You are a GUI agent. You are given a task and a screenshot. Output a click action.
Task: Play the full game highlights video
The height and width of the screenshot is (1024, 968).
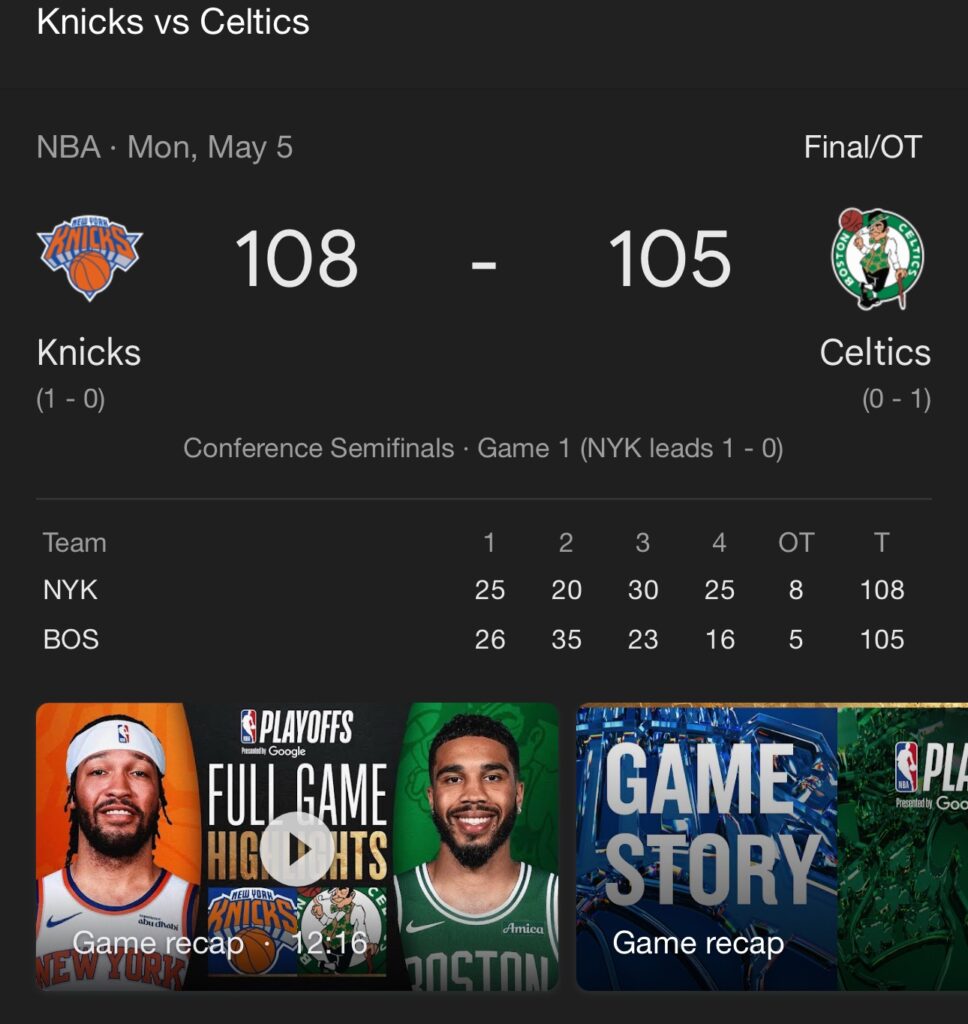coord(297,848)
